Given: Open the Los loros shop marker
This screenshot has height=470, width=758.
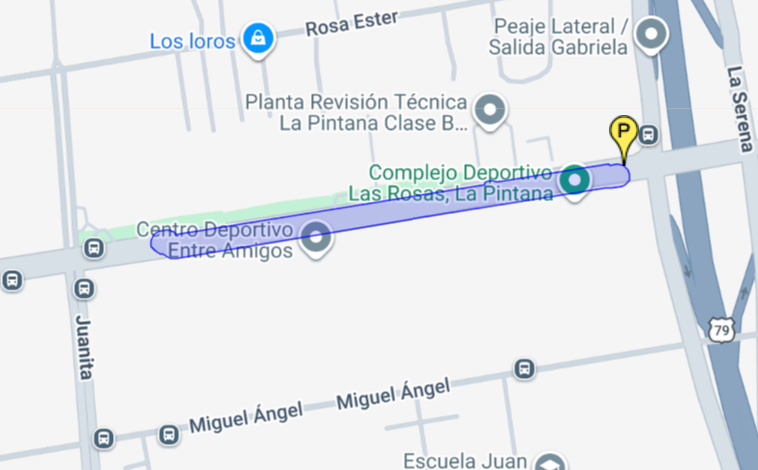Looking at the screenshot, I should point(259,39).
